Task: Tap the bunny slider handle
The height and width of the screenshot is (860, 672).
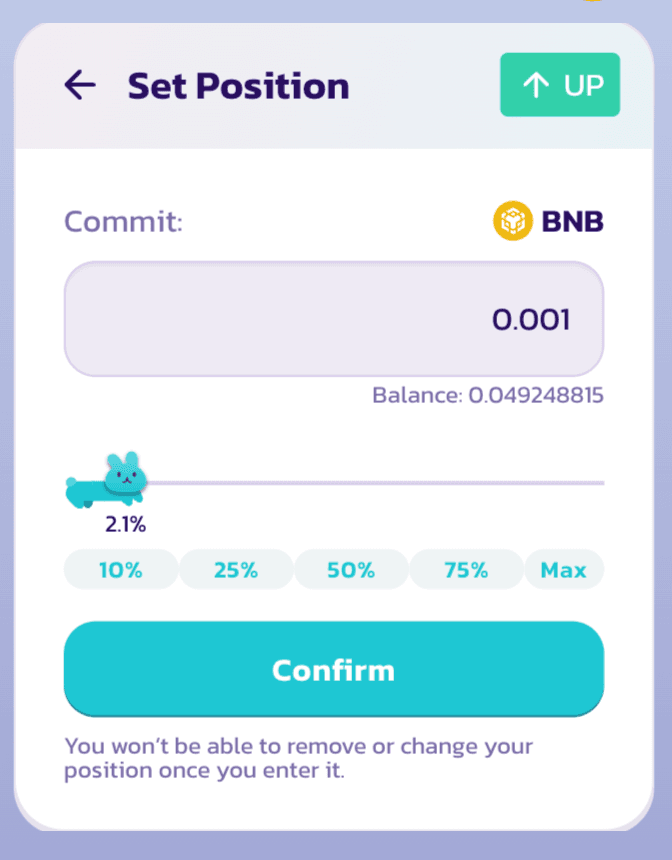Action: click(x=124, y=476)
